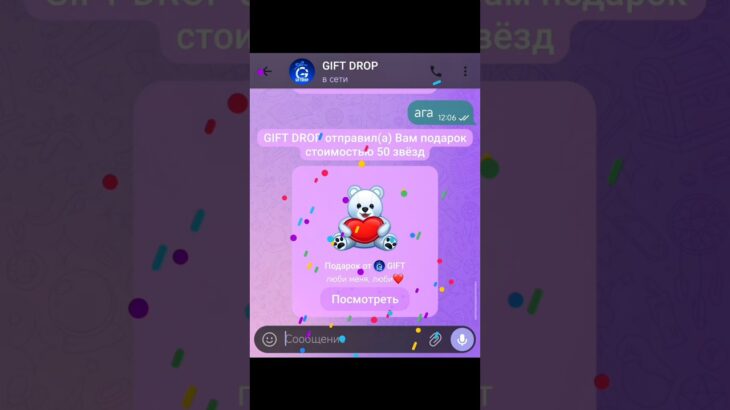Go back from the GIFT DROP chat
The height and width of the screenshot is (410, 730).
266,71
